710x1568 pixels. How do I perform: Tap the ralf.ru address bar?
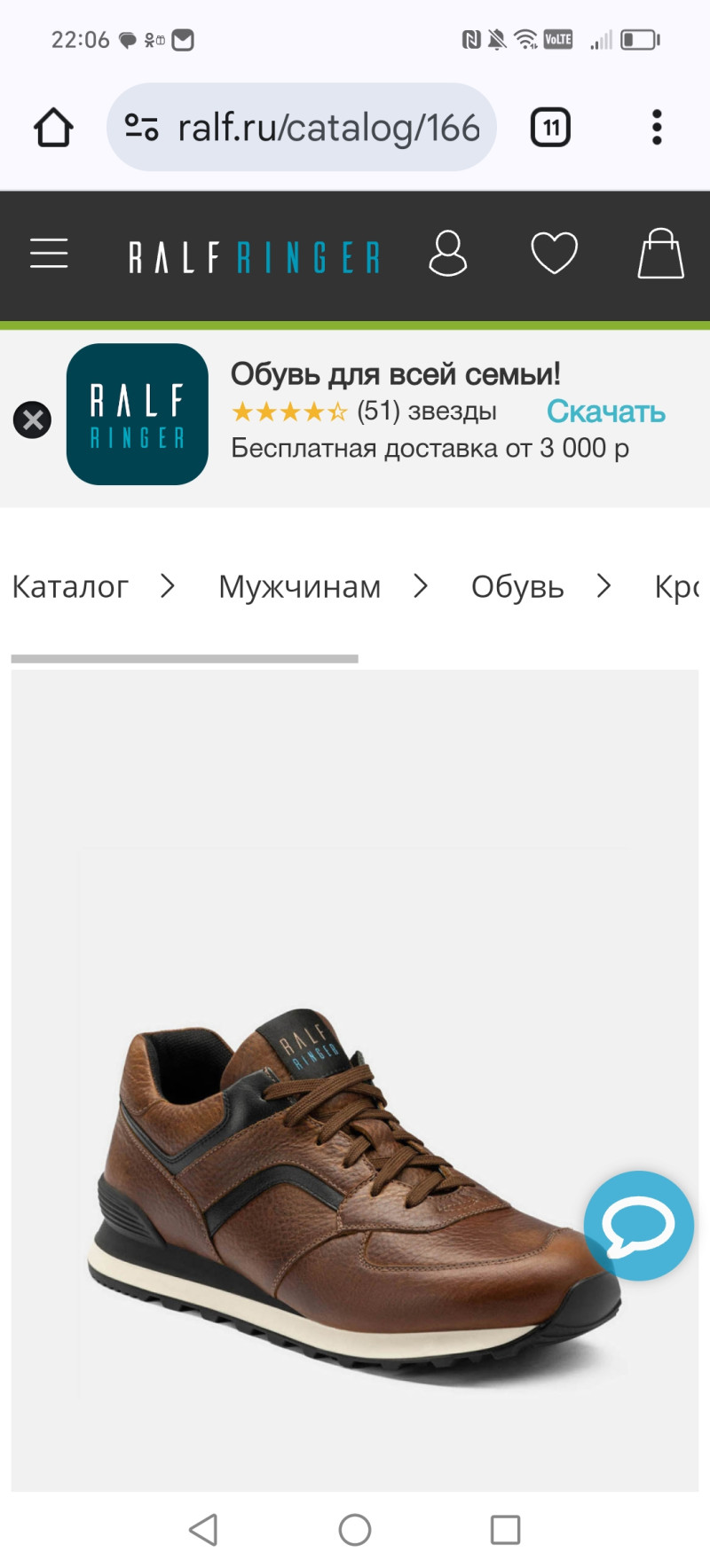302,128
